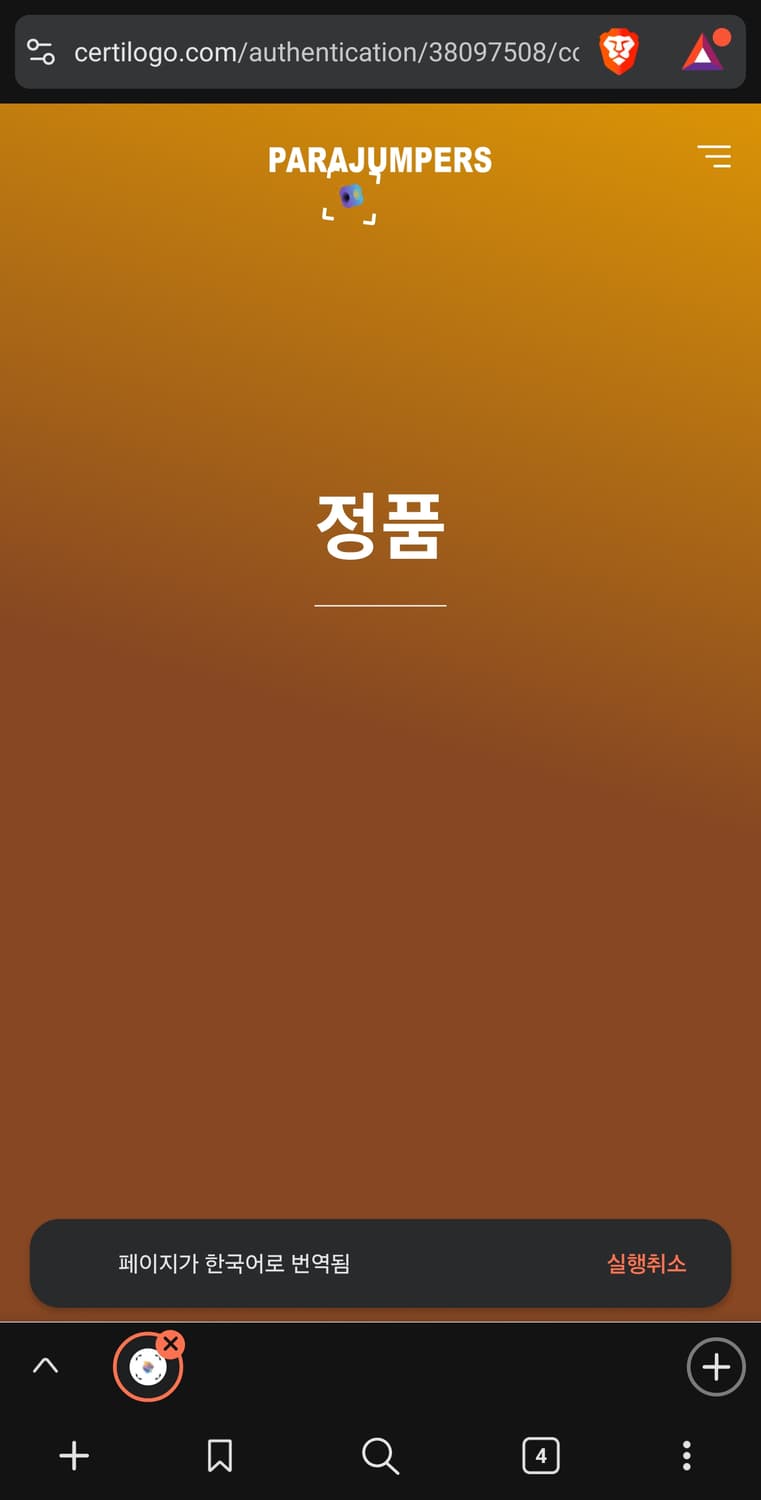The height and width of the screenshot is (1500, 761).
Task: Dismiss the Certilogo bubble with its X
Action: pos(172,1344)
